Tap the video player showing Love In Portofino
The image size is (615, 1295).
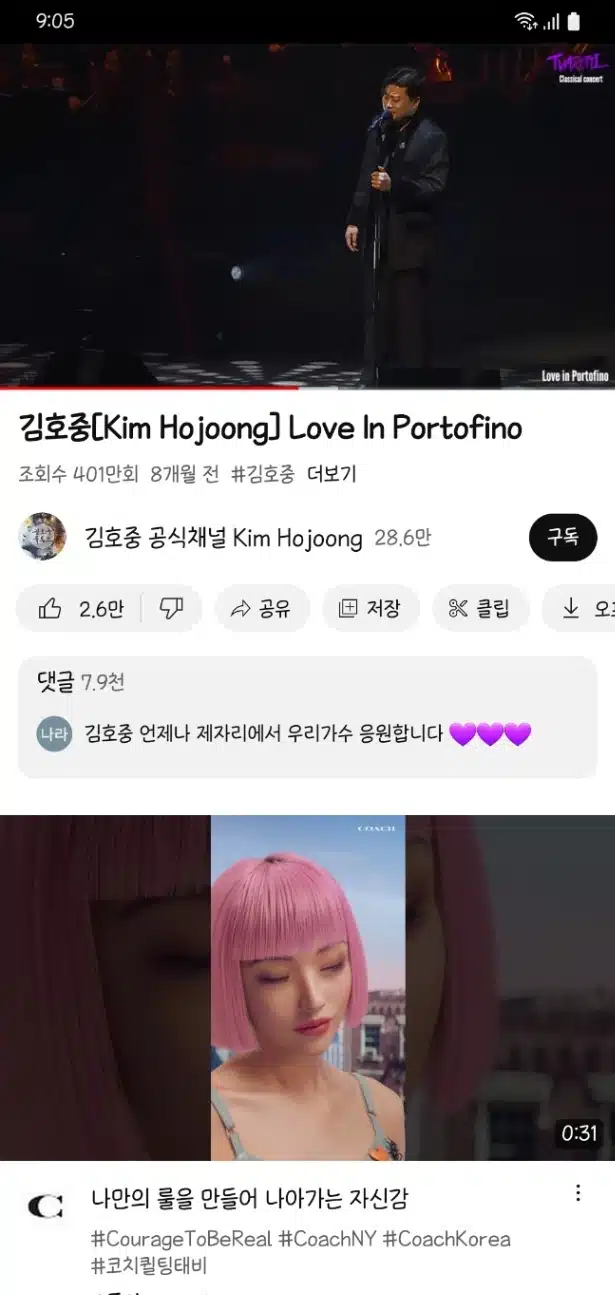(307, 215)
